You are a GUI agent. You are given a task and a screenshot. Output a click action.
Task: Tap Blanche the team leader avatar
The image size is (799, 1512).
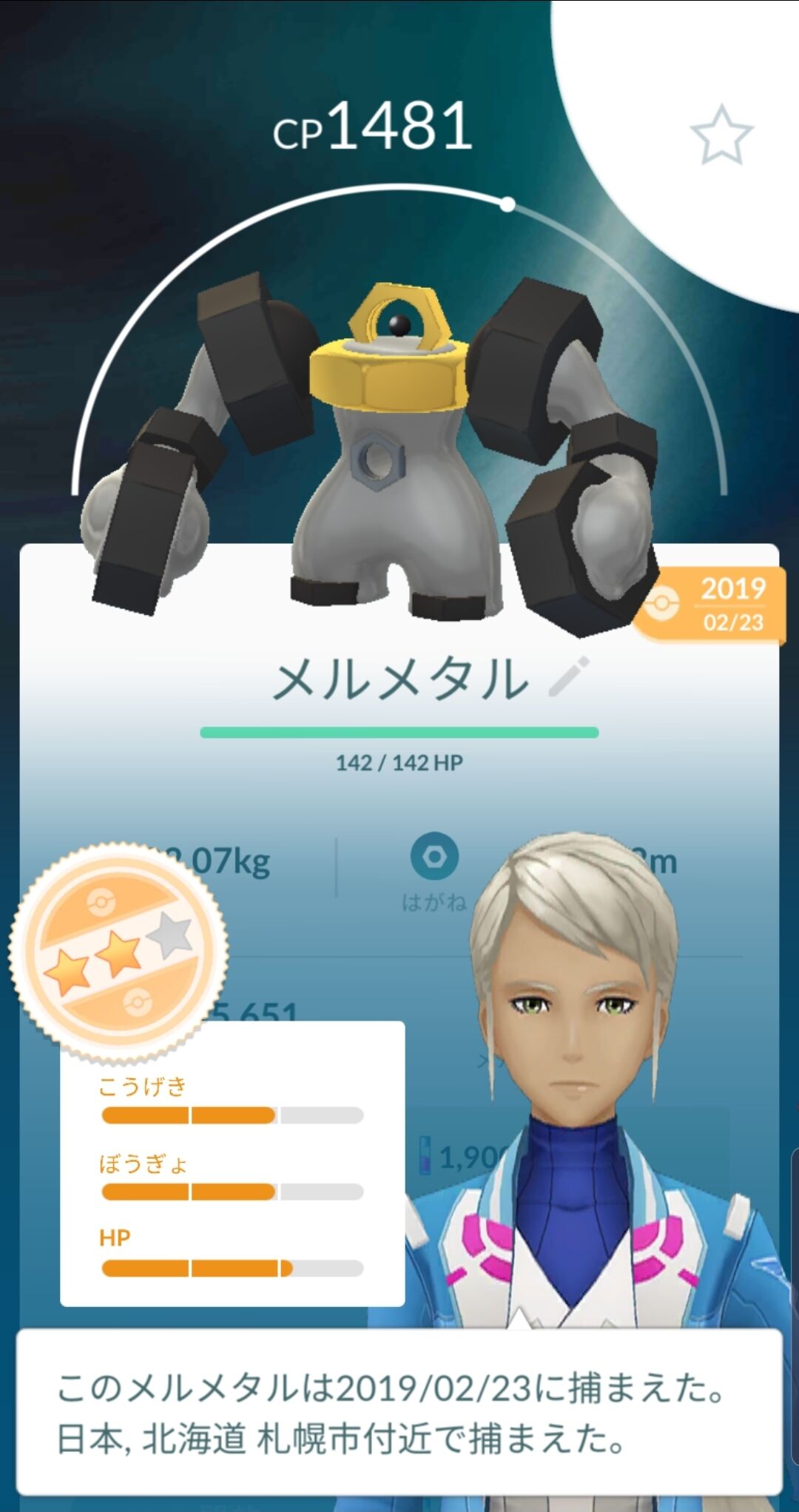tap(577, 1036)
